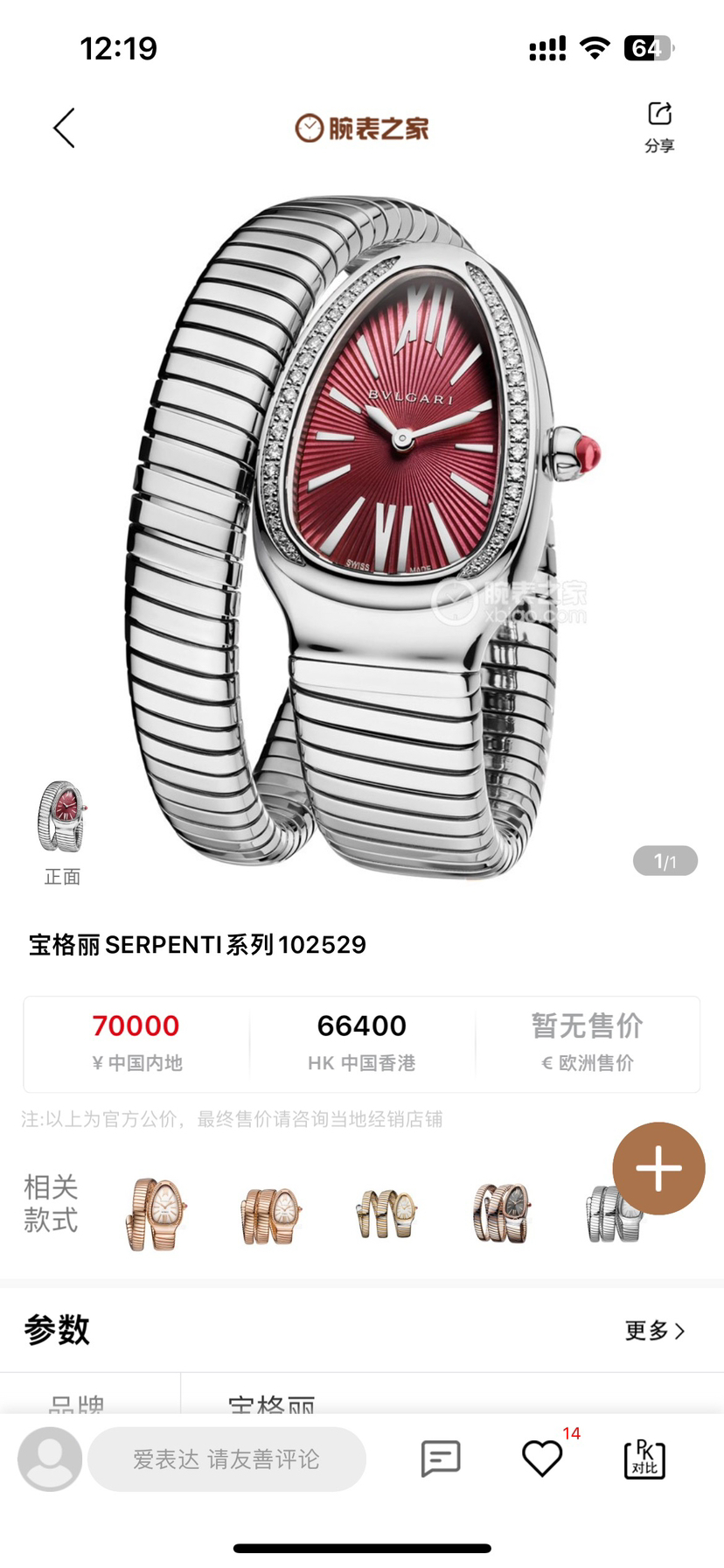Image resolution: width=724 pixels, height=1568 pixels.
Task: Open the comments icon
Action: pyautogui.click(x=441, y=1459)
